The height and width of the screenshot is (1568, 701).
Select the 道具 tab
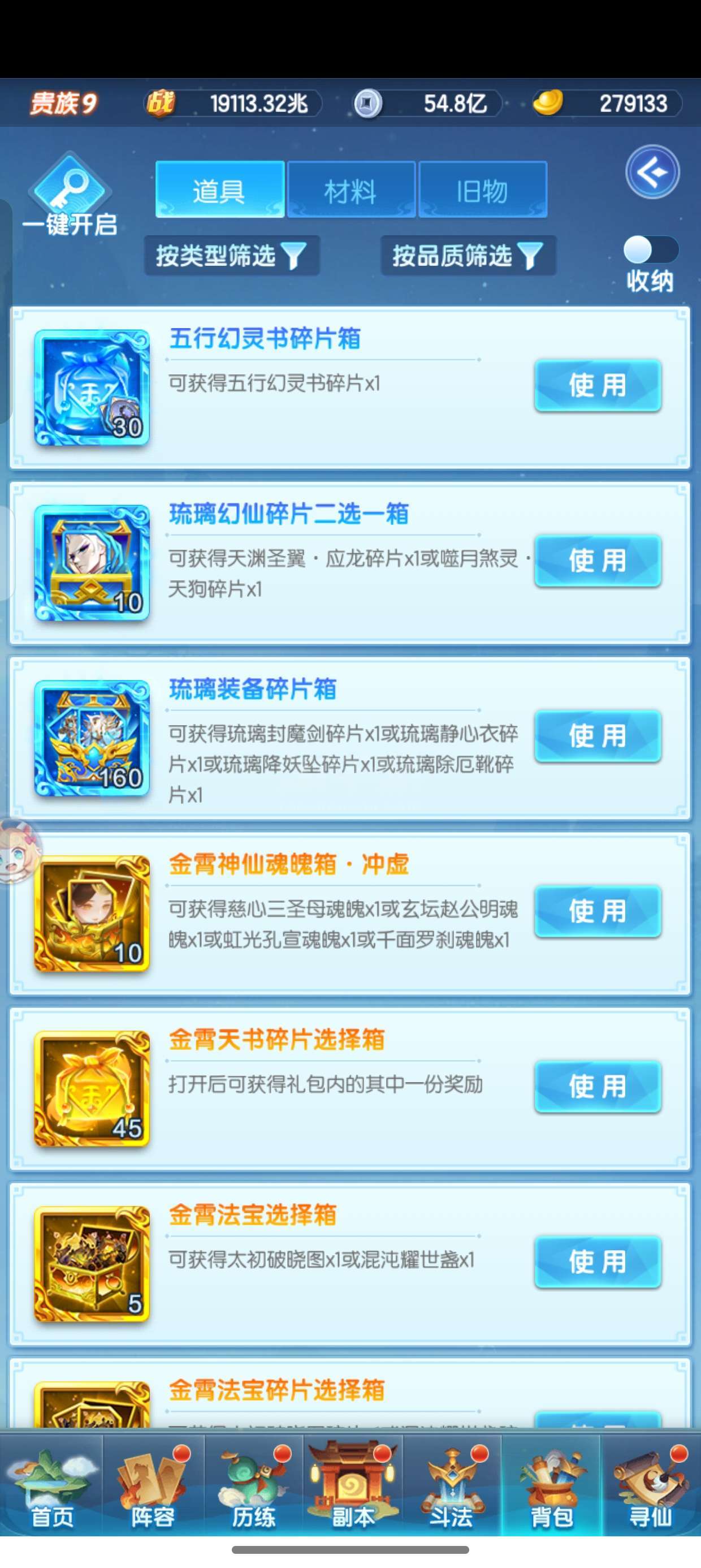(220, 190)
